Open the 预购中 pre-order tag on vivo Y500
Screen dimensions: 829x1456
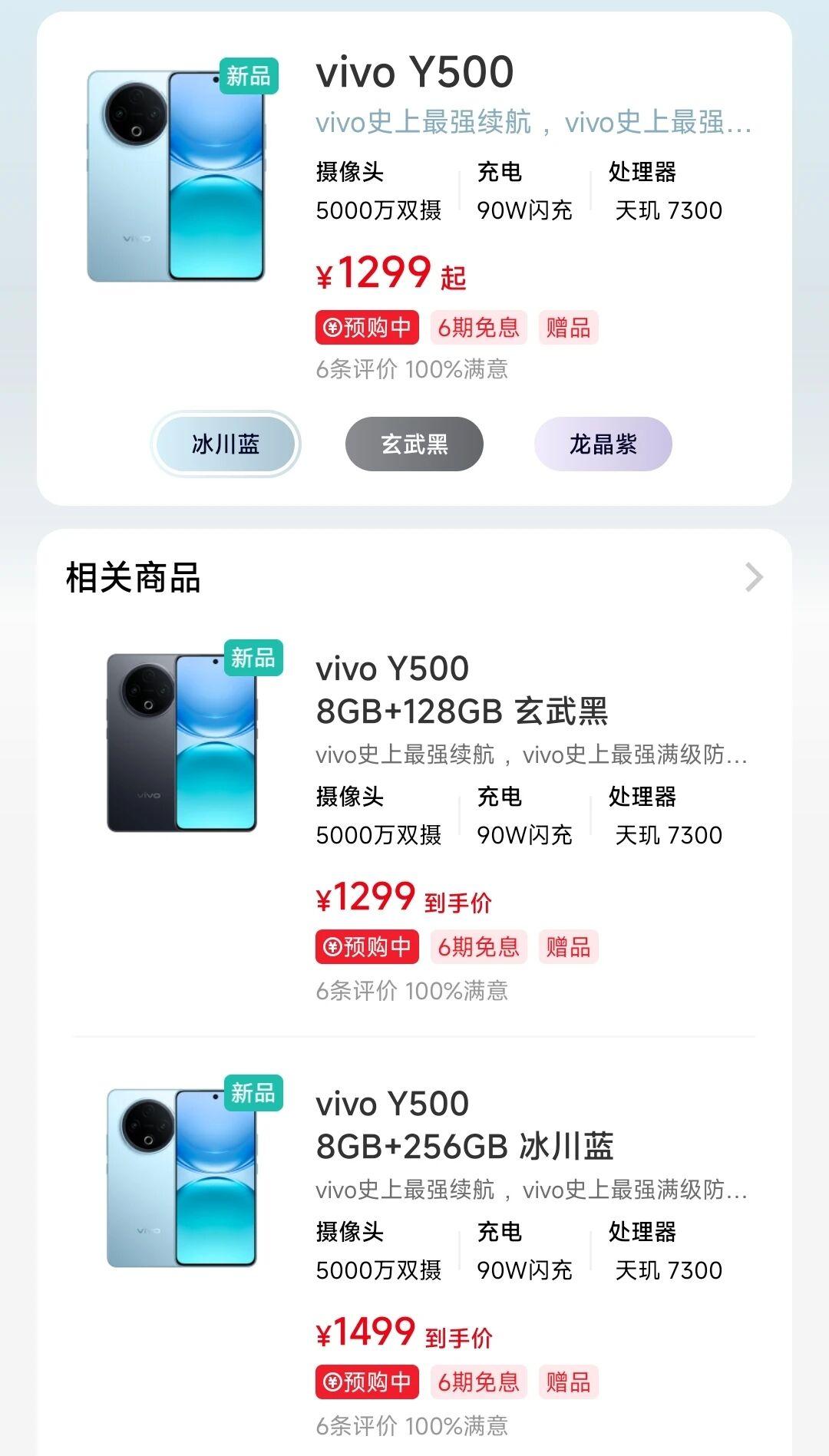coord(367,329)
